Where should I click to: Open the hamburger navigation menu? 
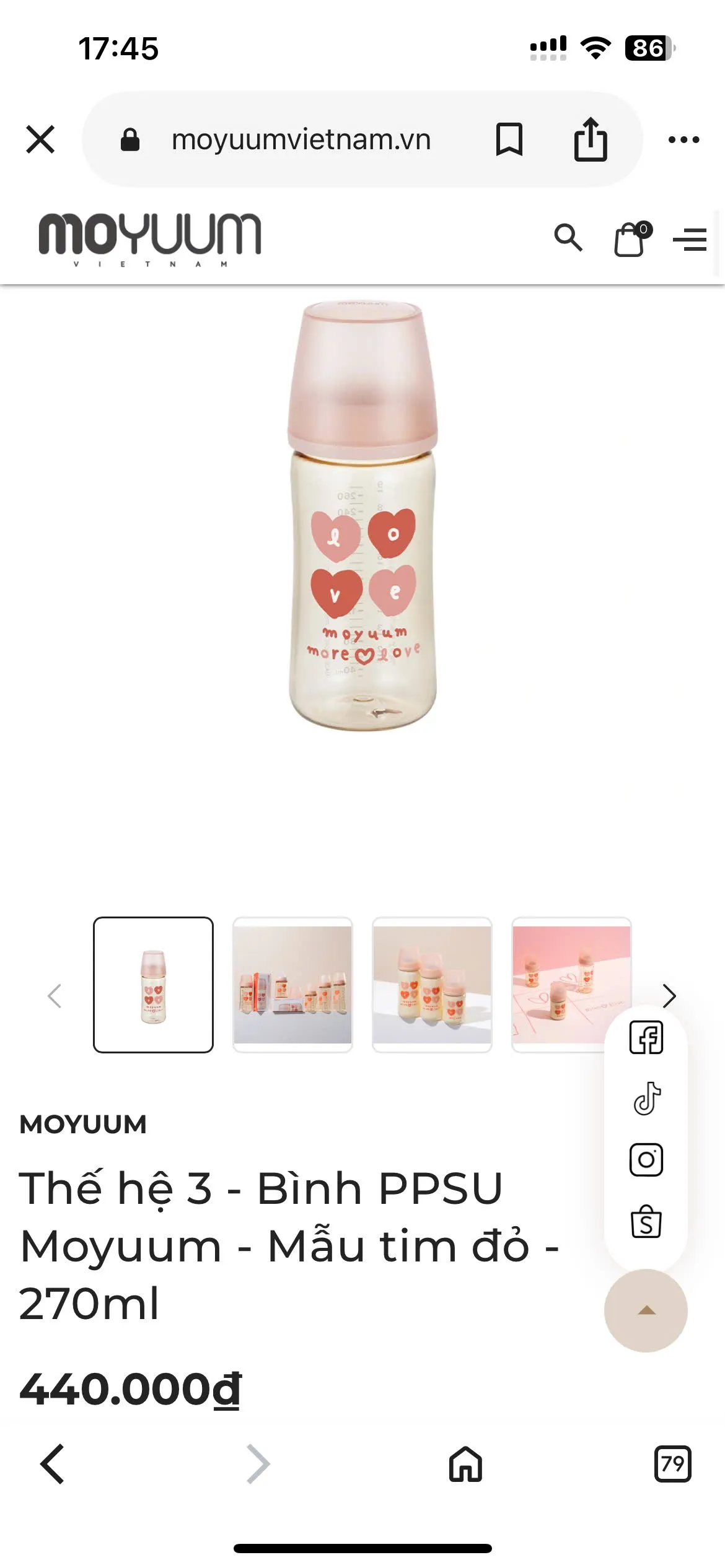click(x=690, y=239)
